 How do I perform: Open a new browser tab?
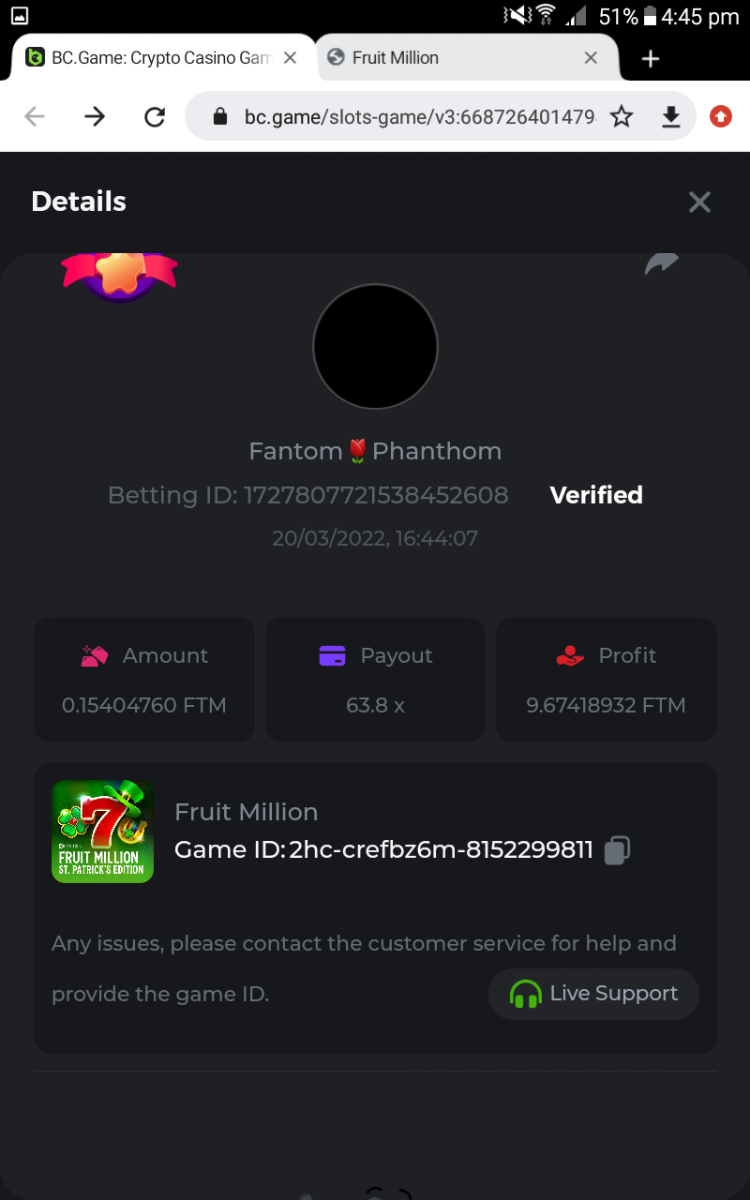click(x=650, y=58)
